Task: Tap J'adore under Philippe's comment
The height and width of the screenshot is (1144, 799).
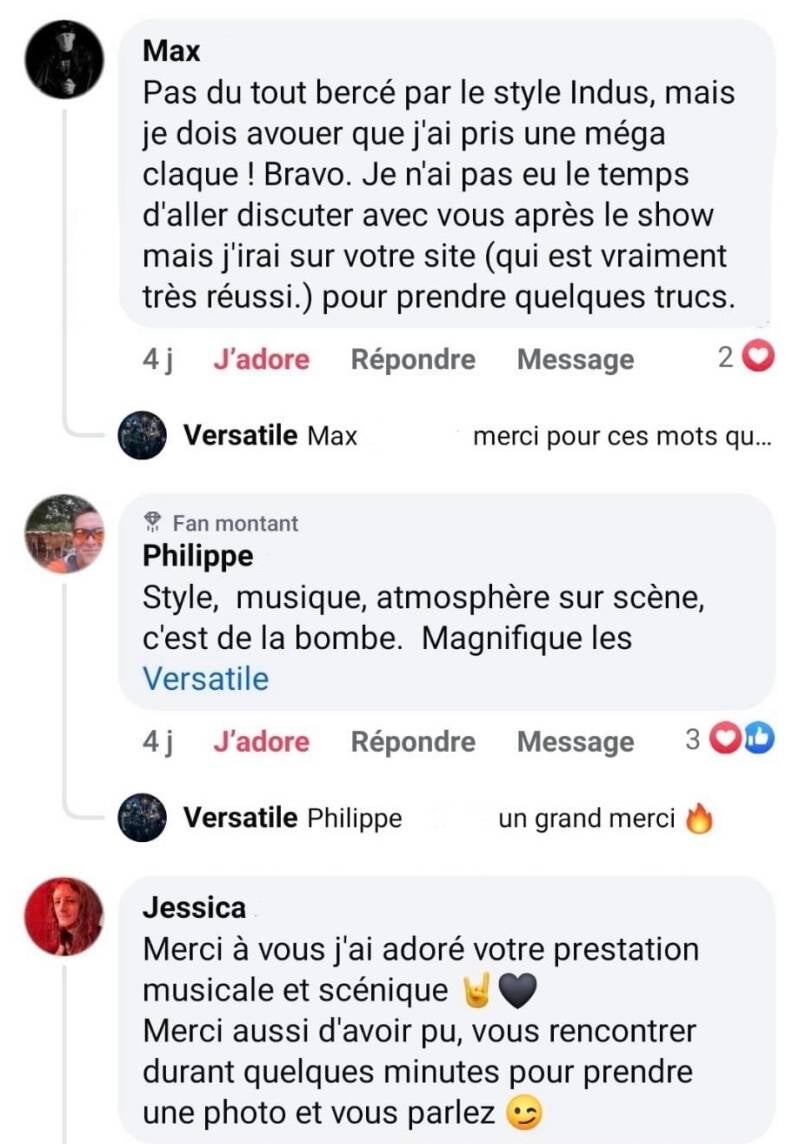Action: click(261, 741)
